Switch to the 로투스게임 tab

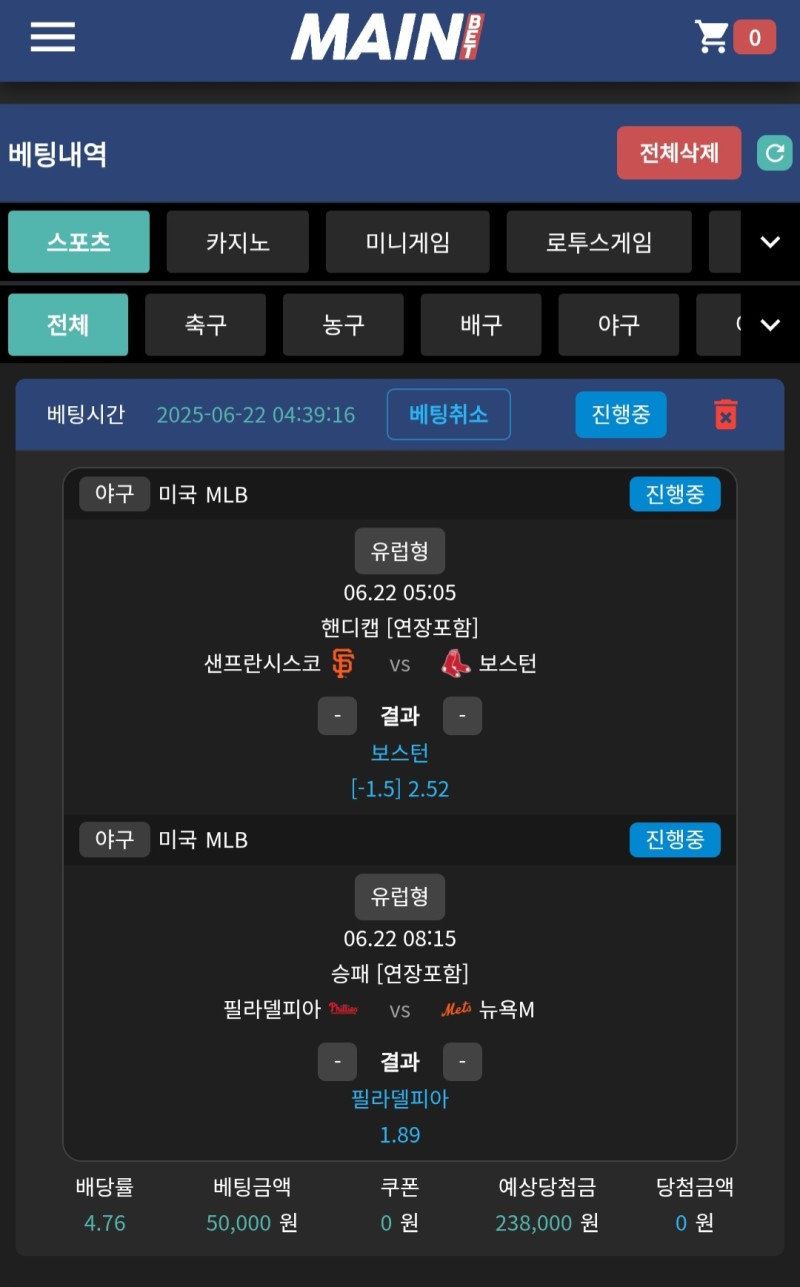599,242
